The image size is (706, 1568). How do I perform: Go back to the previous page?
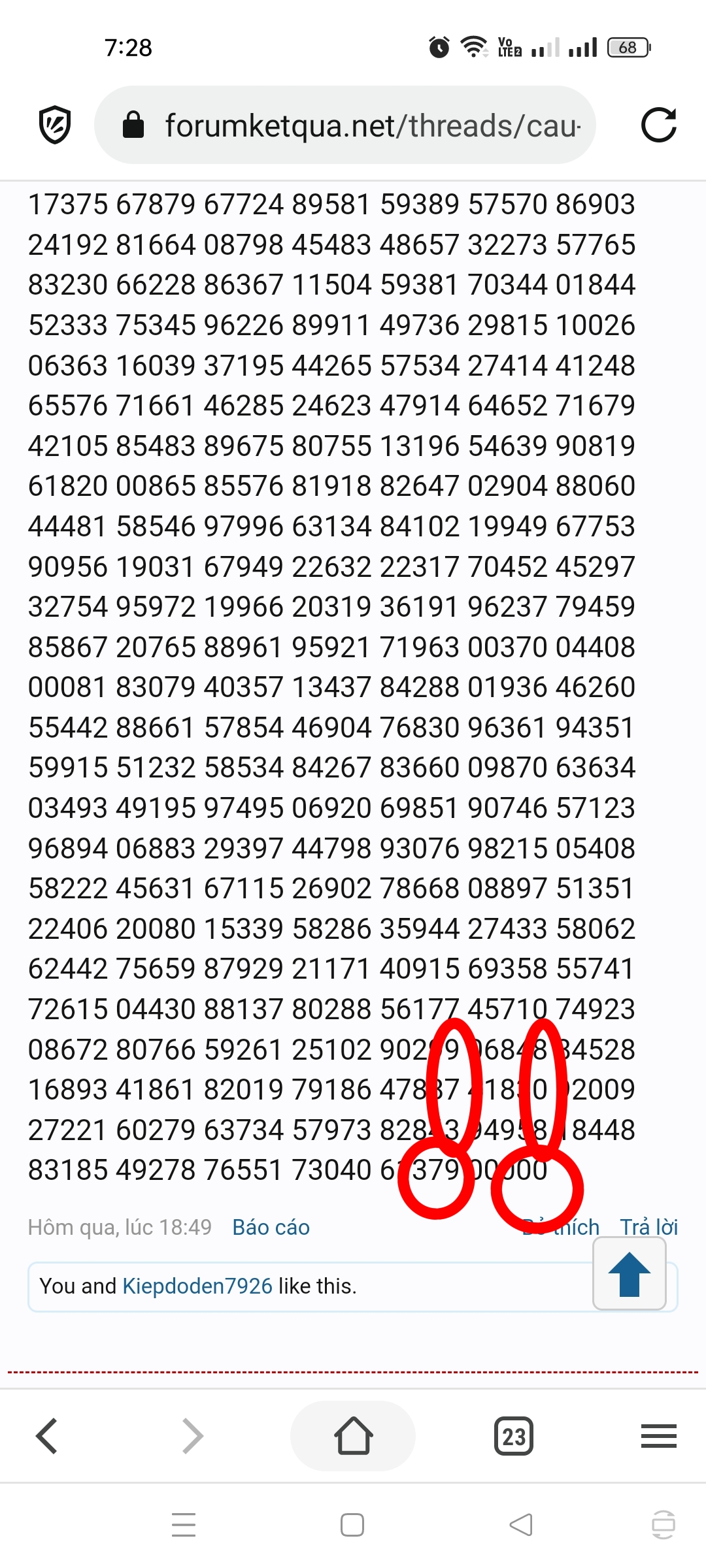point(47,1436)
